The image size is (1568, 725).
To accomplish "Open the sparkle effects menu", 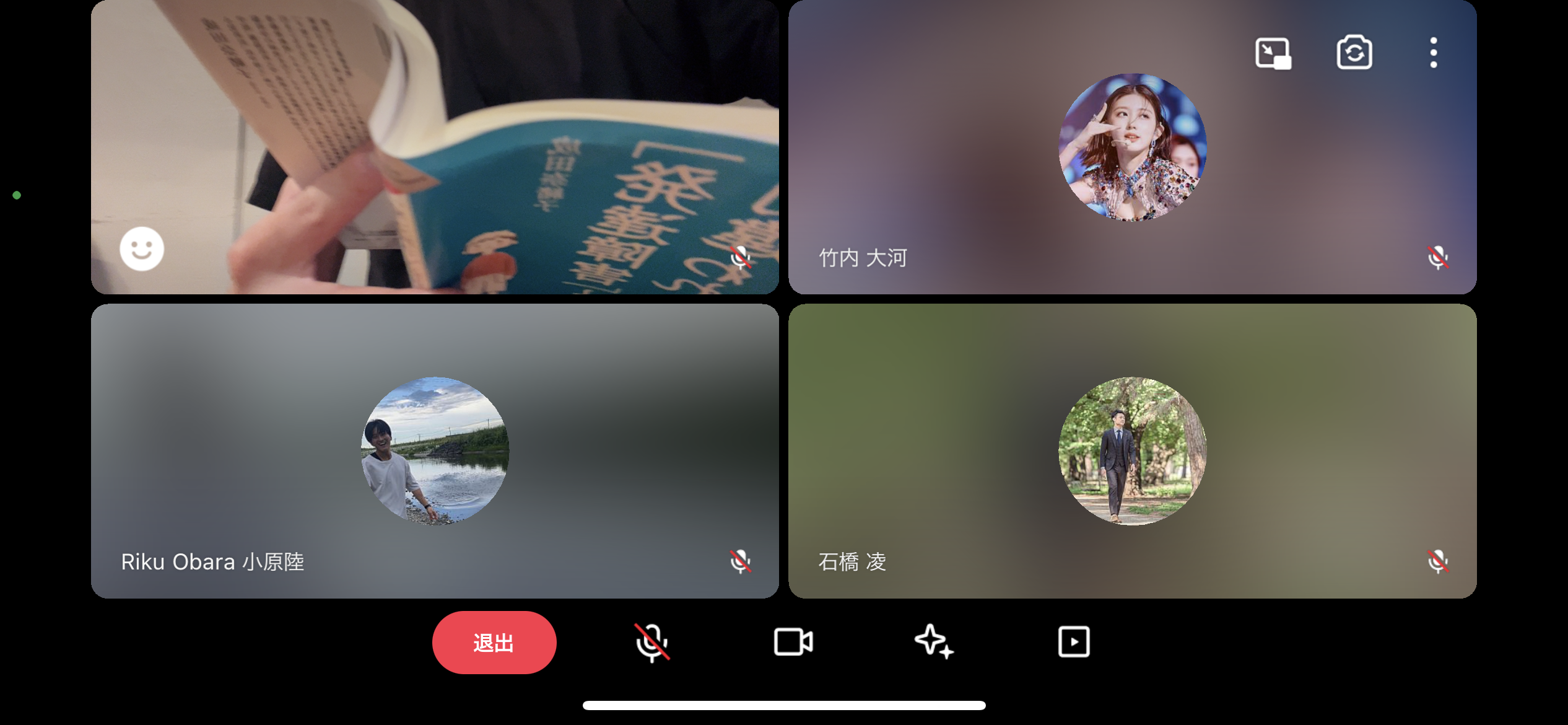I will [x=934, y=642].
